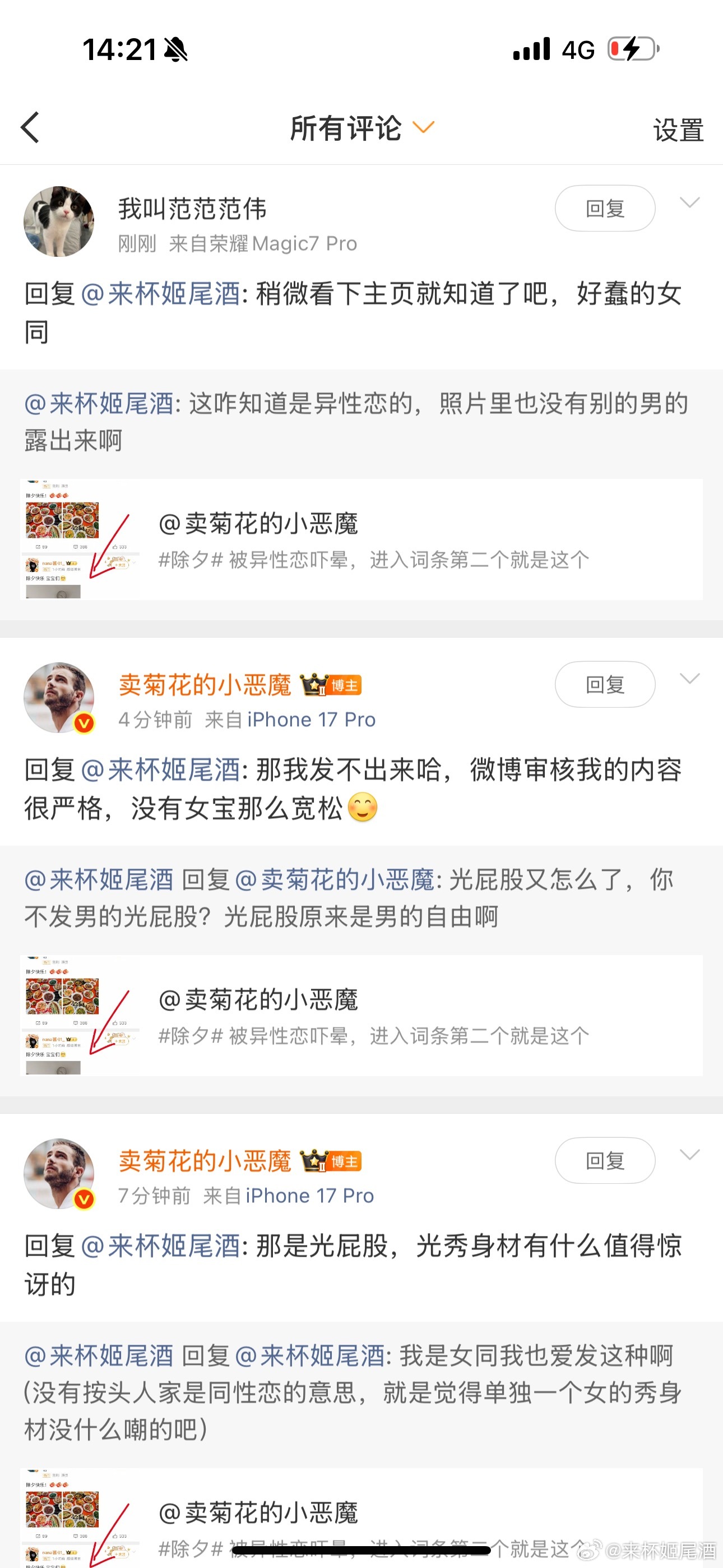Open the post card under the 4分钟前 comment
The width and height of the screenshot is (723, 1568).
pyautogui.click(x=361, y=1015)
